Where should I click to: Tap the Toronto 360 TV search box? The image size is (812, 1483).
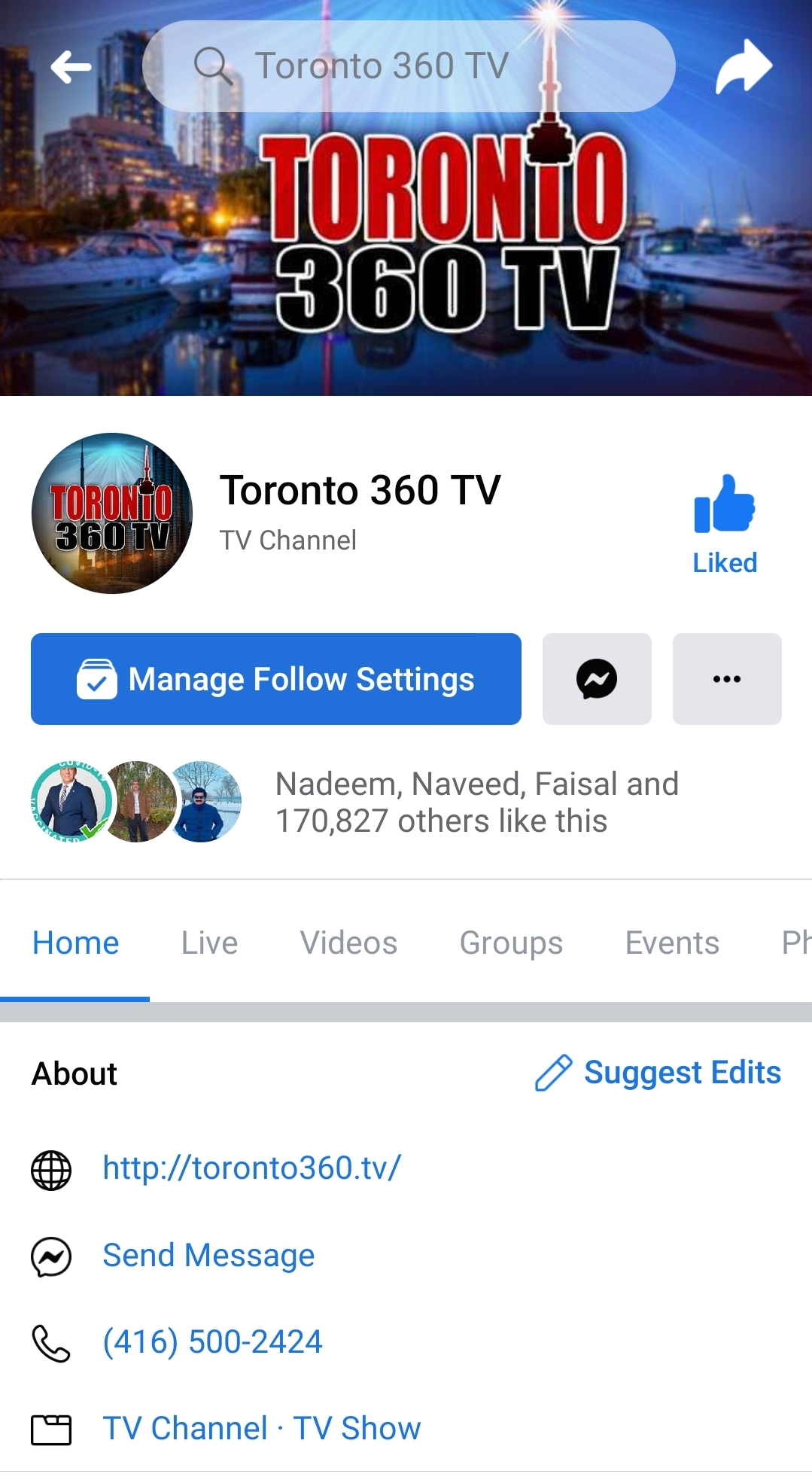point(408,66)
